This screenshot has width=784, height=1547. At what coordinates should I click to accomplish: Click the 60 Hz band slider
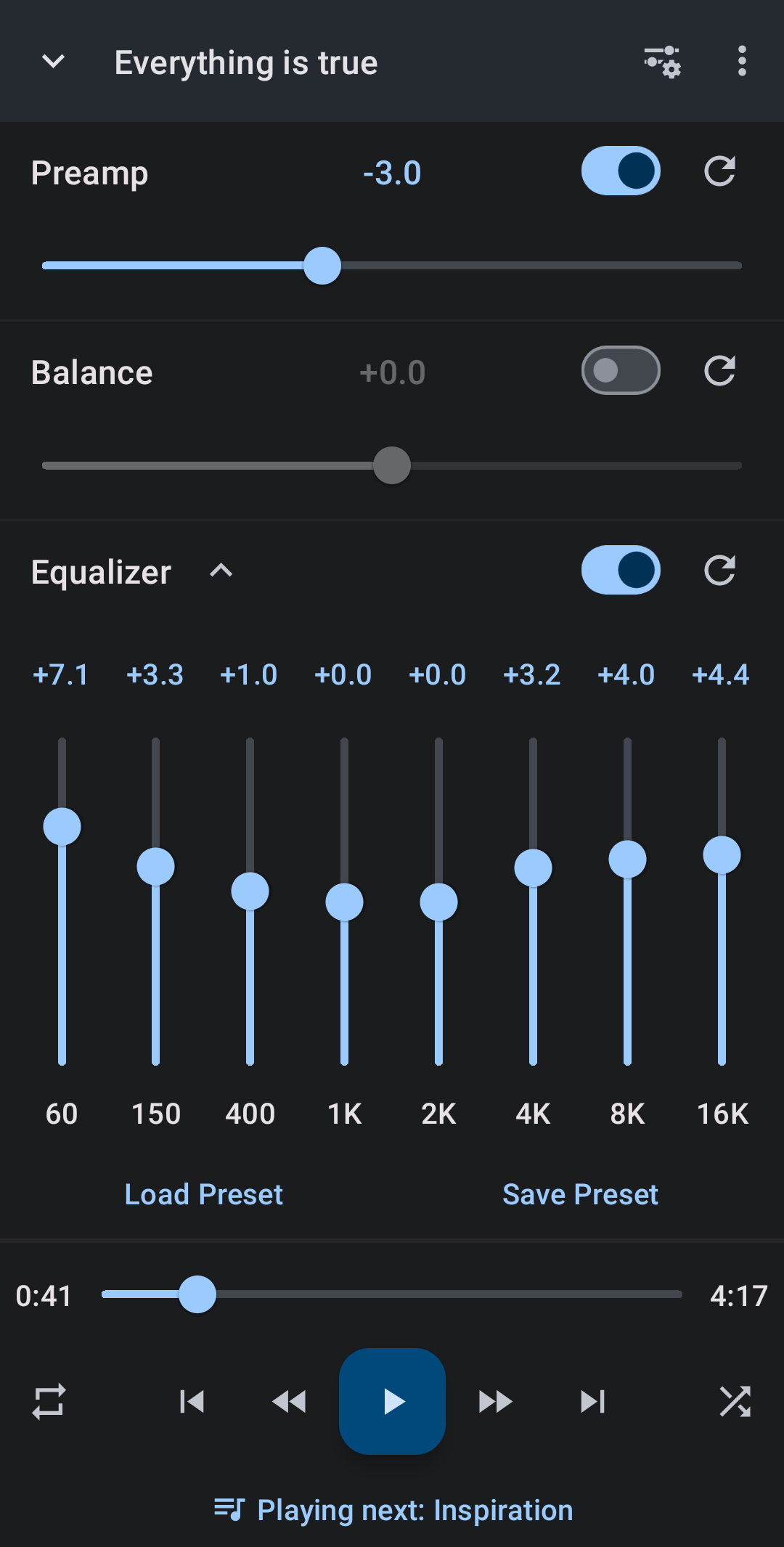tap(62, 824)
